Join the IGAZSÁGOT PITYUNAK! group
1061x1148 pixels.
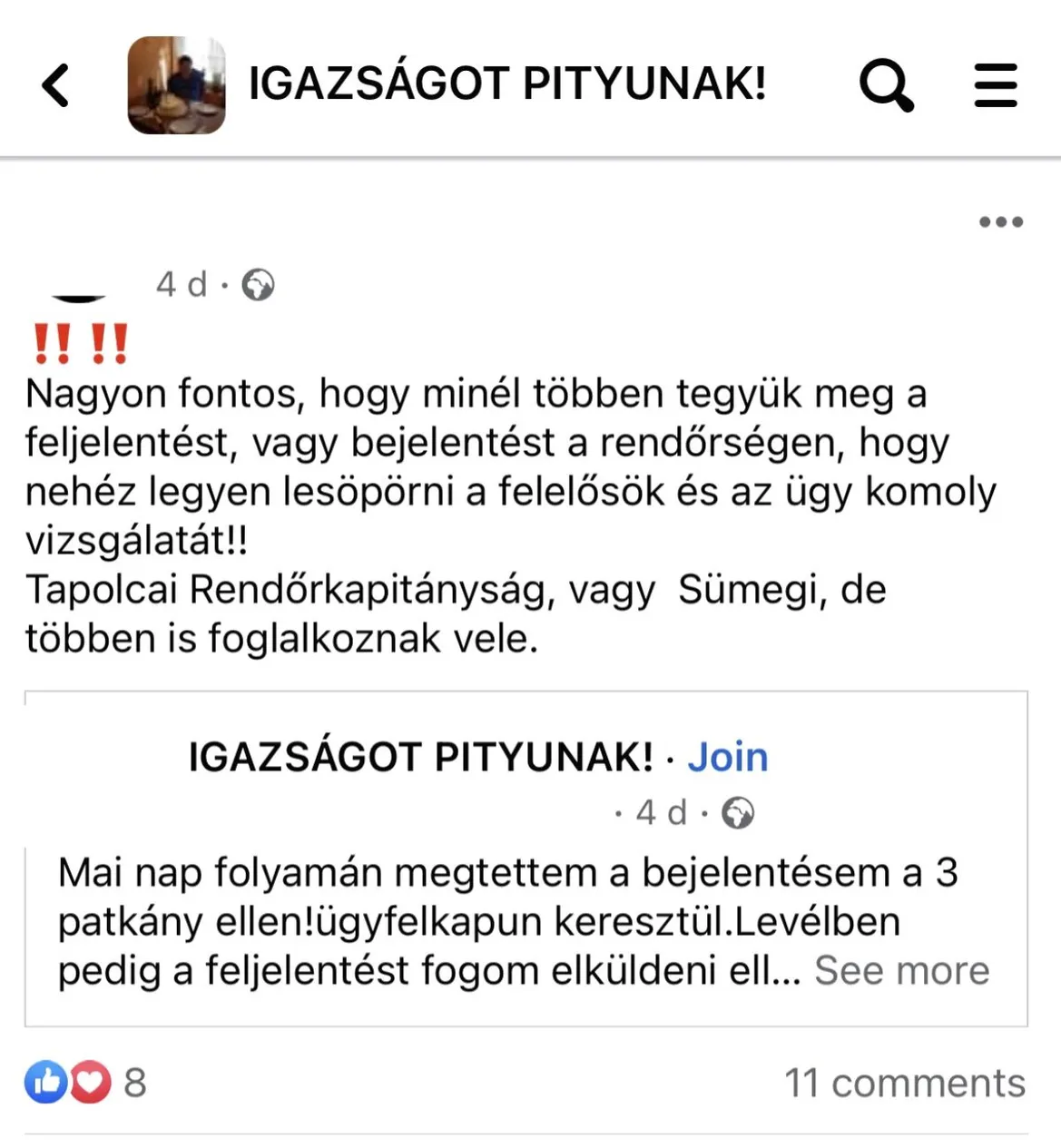click(727, 757)
